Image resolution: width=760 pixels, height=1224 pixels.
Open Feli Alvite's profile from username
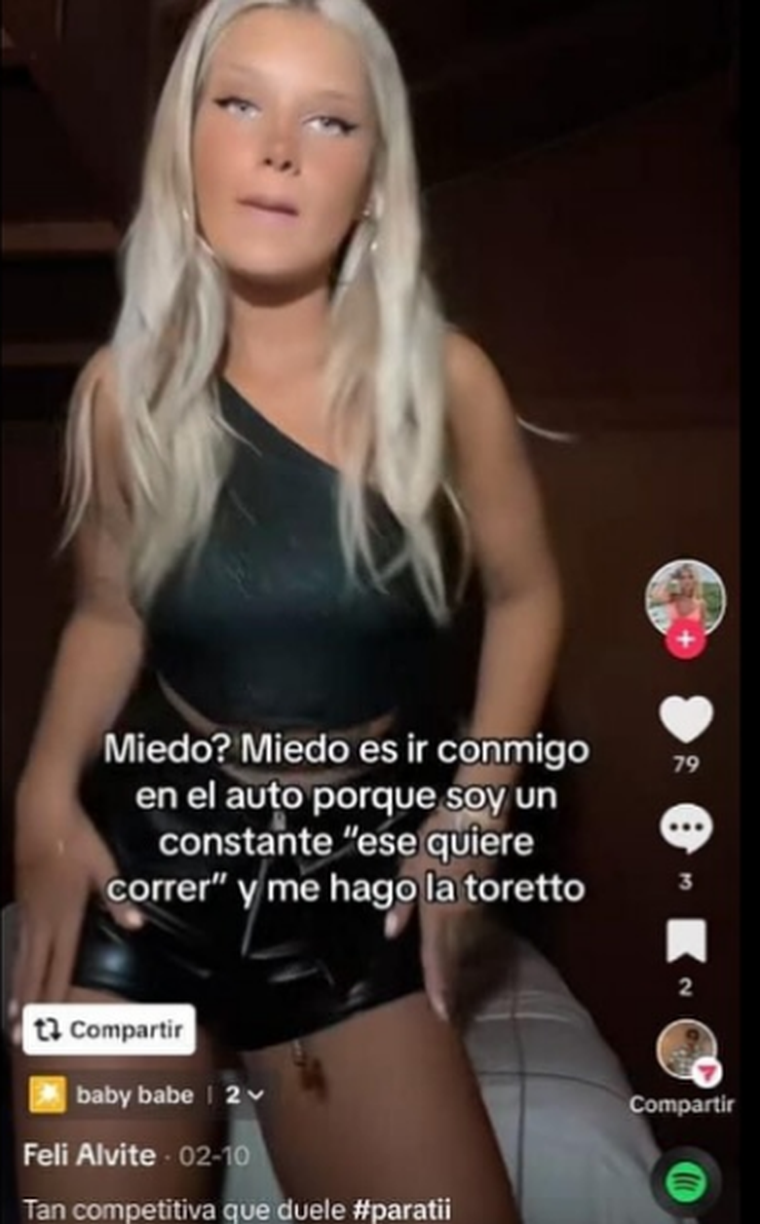90,1156
